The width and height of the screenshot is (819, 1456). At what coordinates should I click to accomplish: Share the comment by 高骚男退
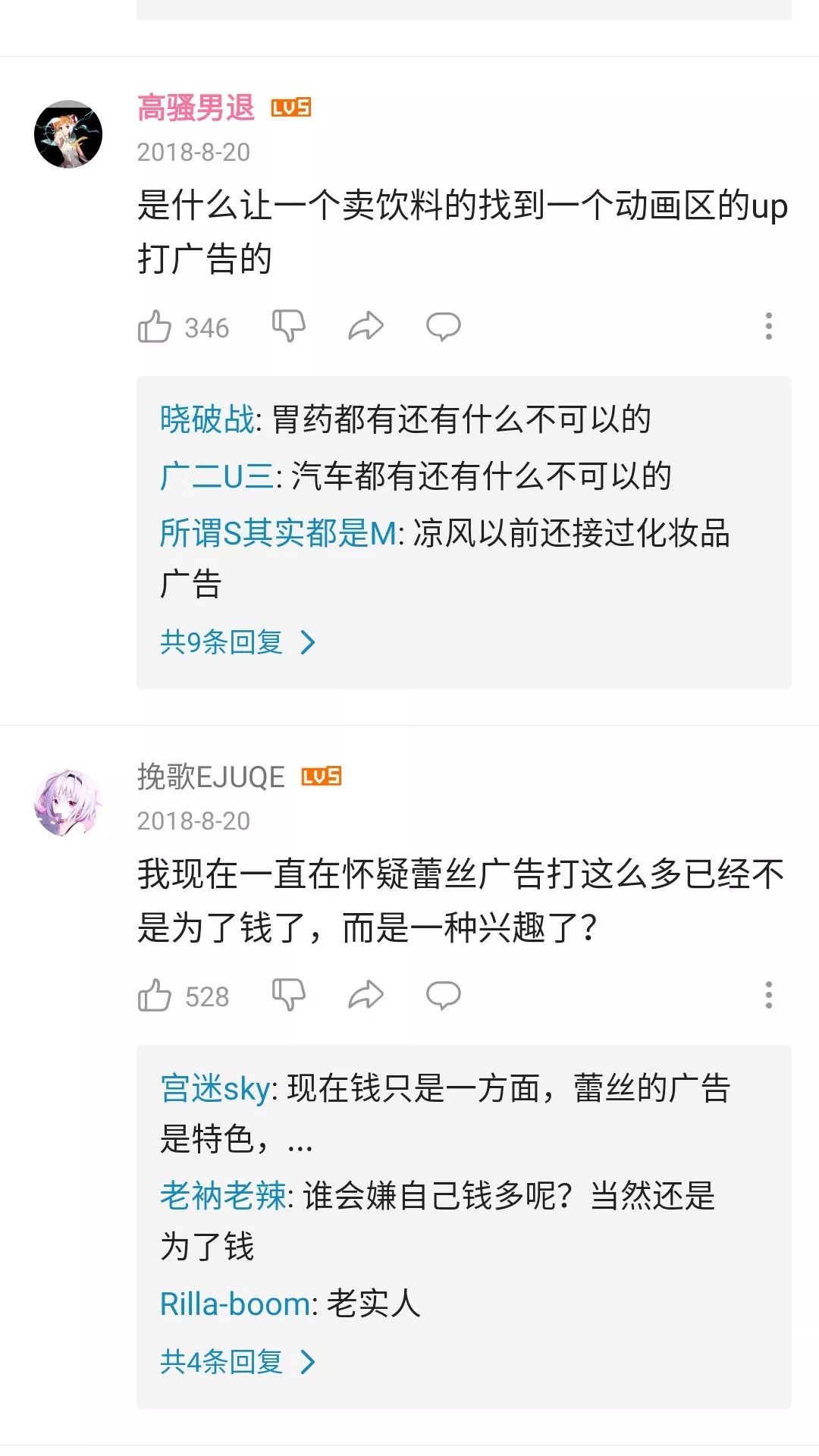366,327
